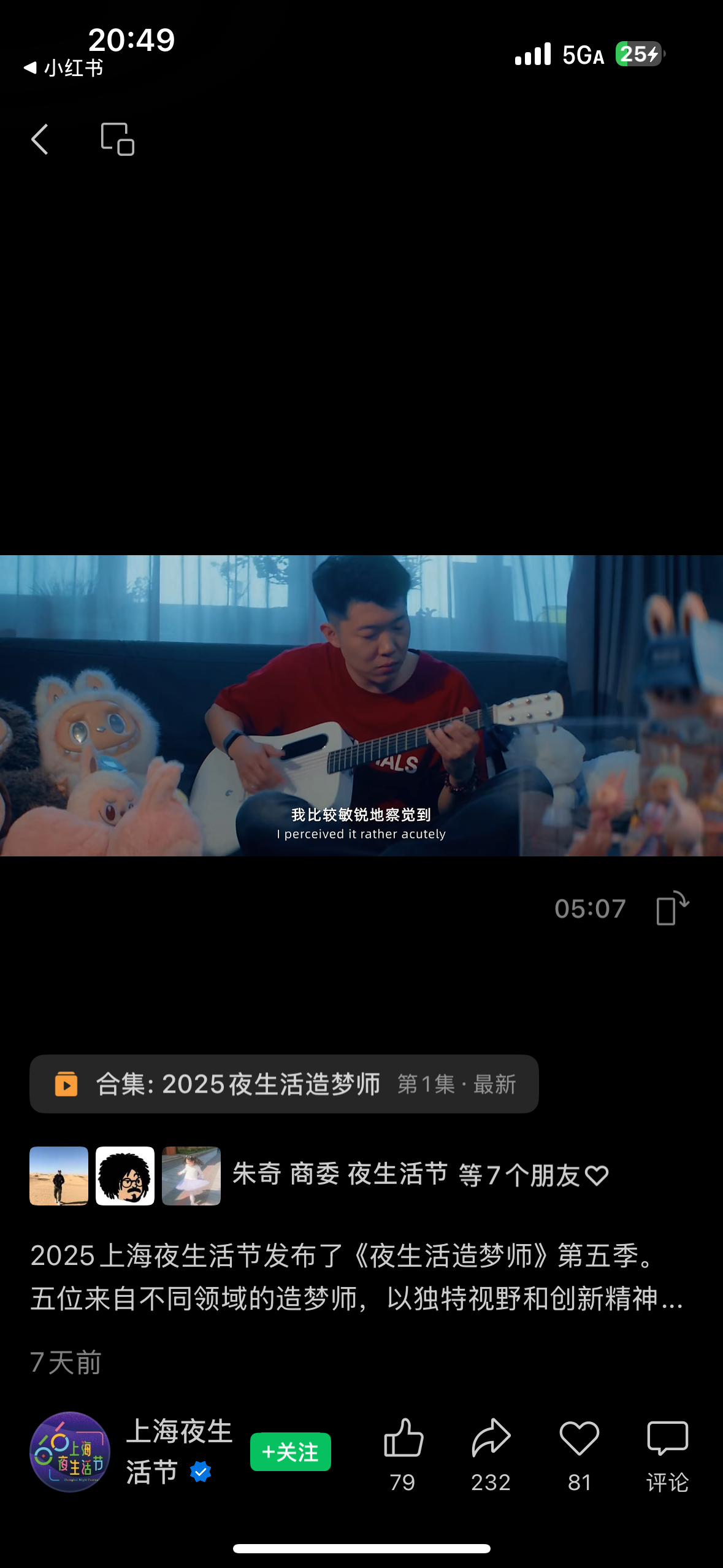Follow 上海夜生活节 with the +关注 button
This screenshot has width=723, height=1568.
click(x=291, y=1451)
